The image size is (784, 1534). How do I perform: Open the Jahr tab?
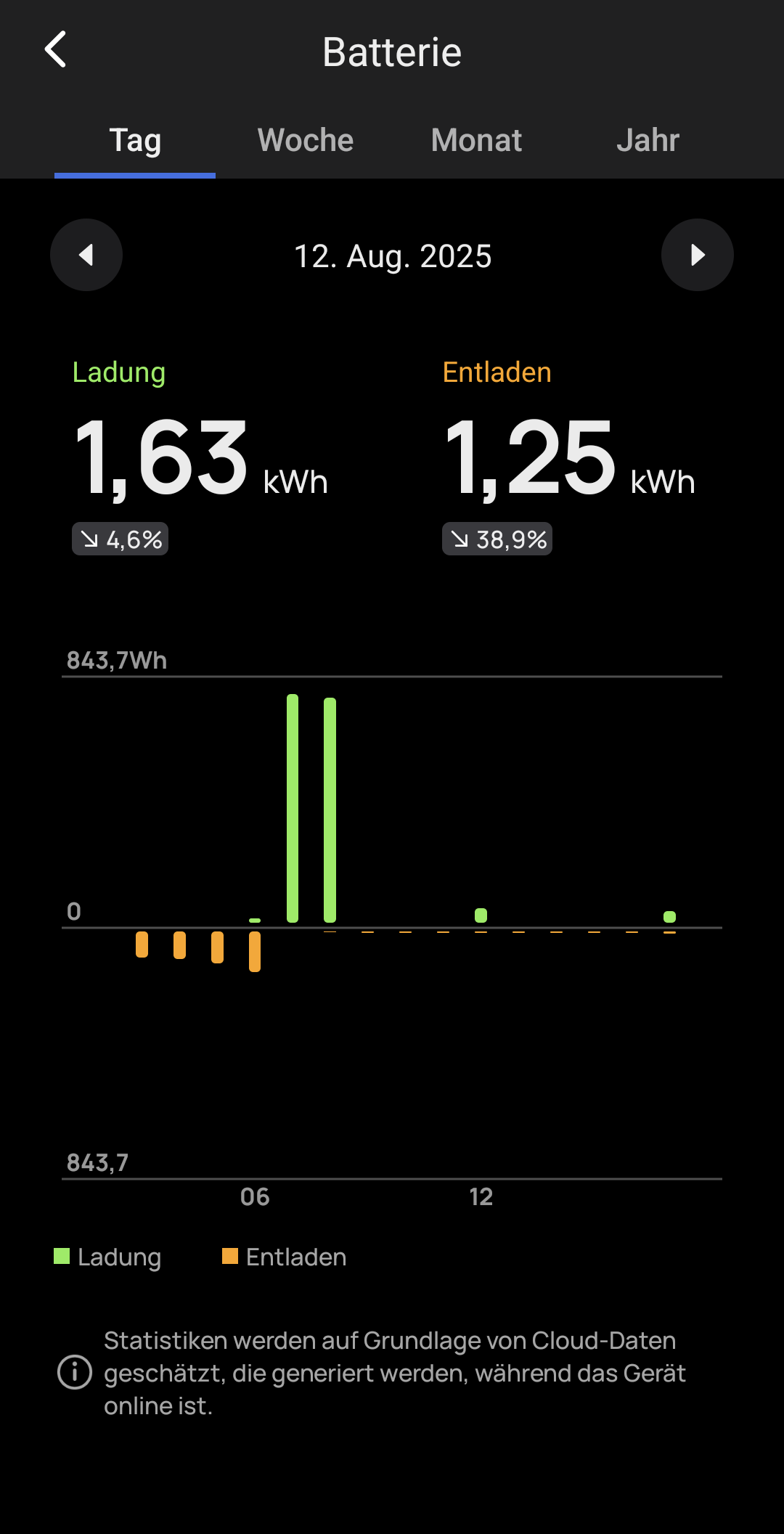648,140
